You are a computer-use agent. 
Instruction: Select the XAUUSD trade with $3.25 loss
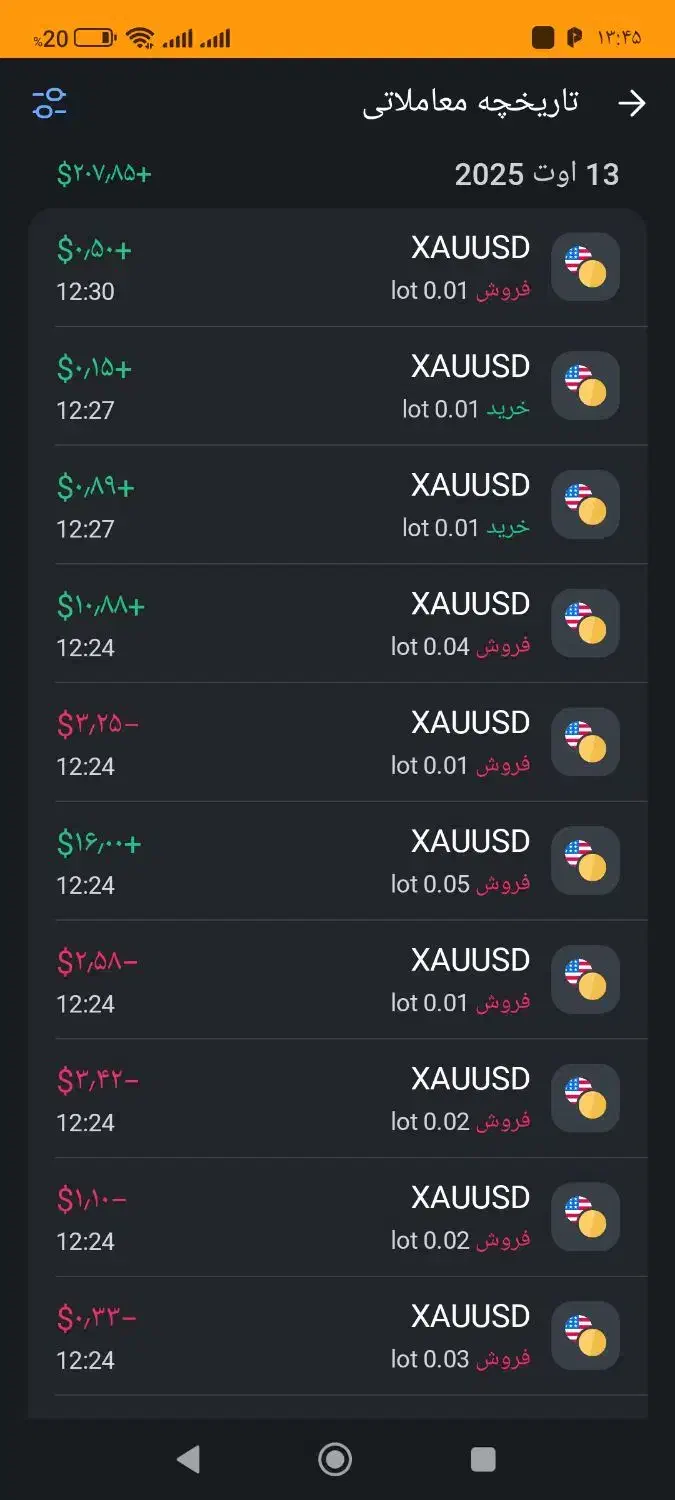coord(338,742)
